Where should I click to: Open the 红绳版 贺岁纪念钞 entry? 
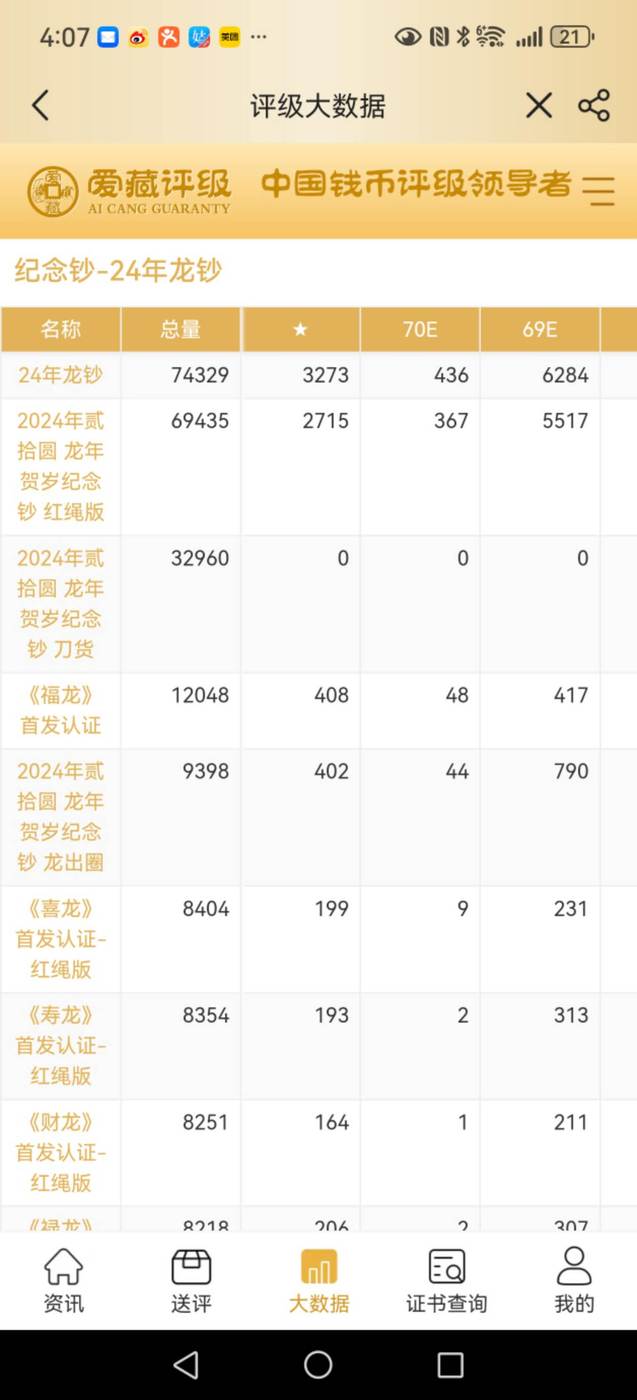tap(60, 466)
